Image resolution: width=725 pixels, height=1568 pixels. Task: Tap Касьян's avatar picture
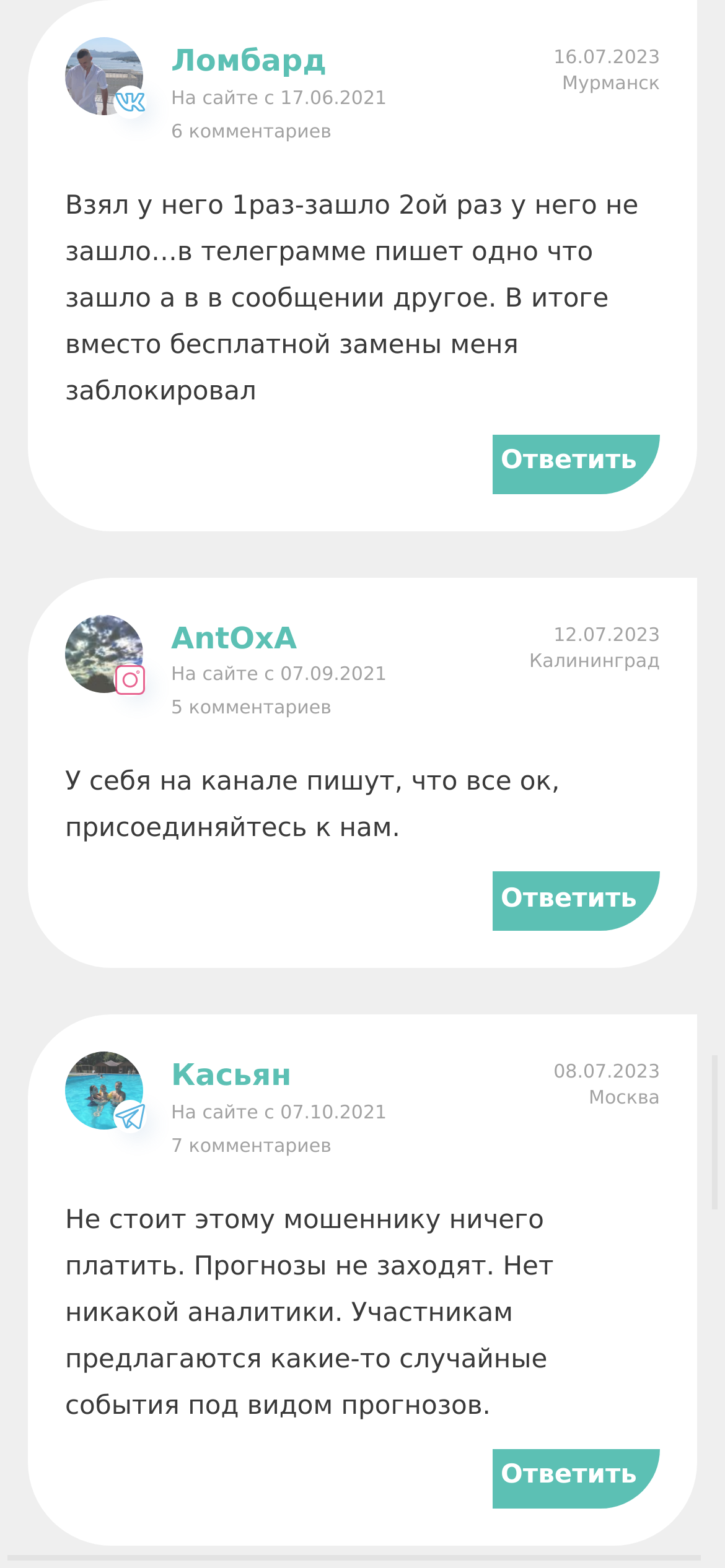tap(104, 1091)
